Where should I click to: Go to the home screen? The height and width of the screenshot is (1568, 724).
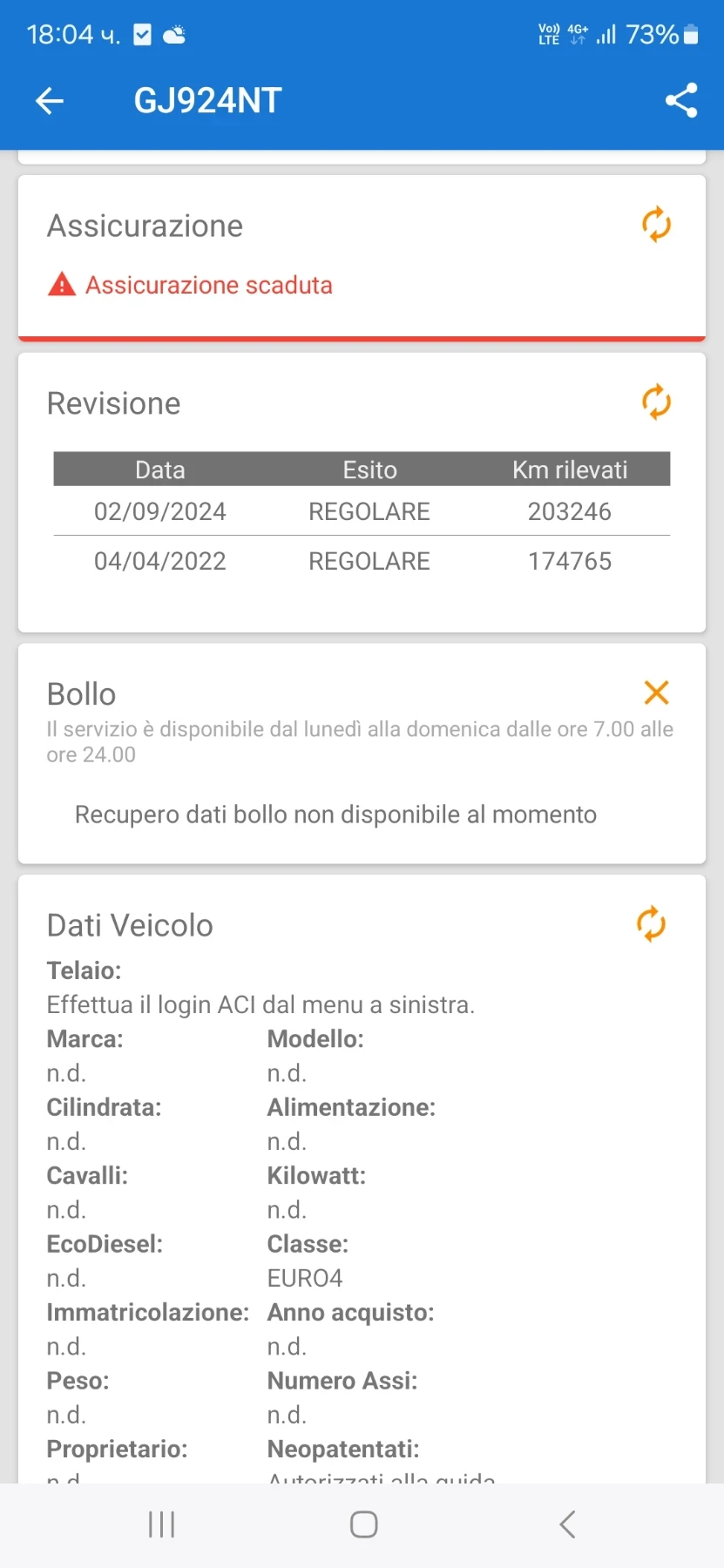(363, 1524)
